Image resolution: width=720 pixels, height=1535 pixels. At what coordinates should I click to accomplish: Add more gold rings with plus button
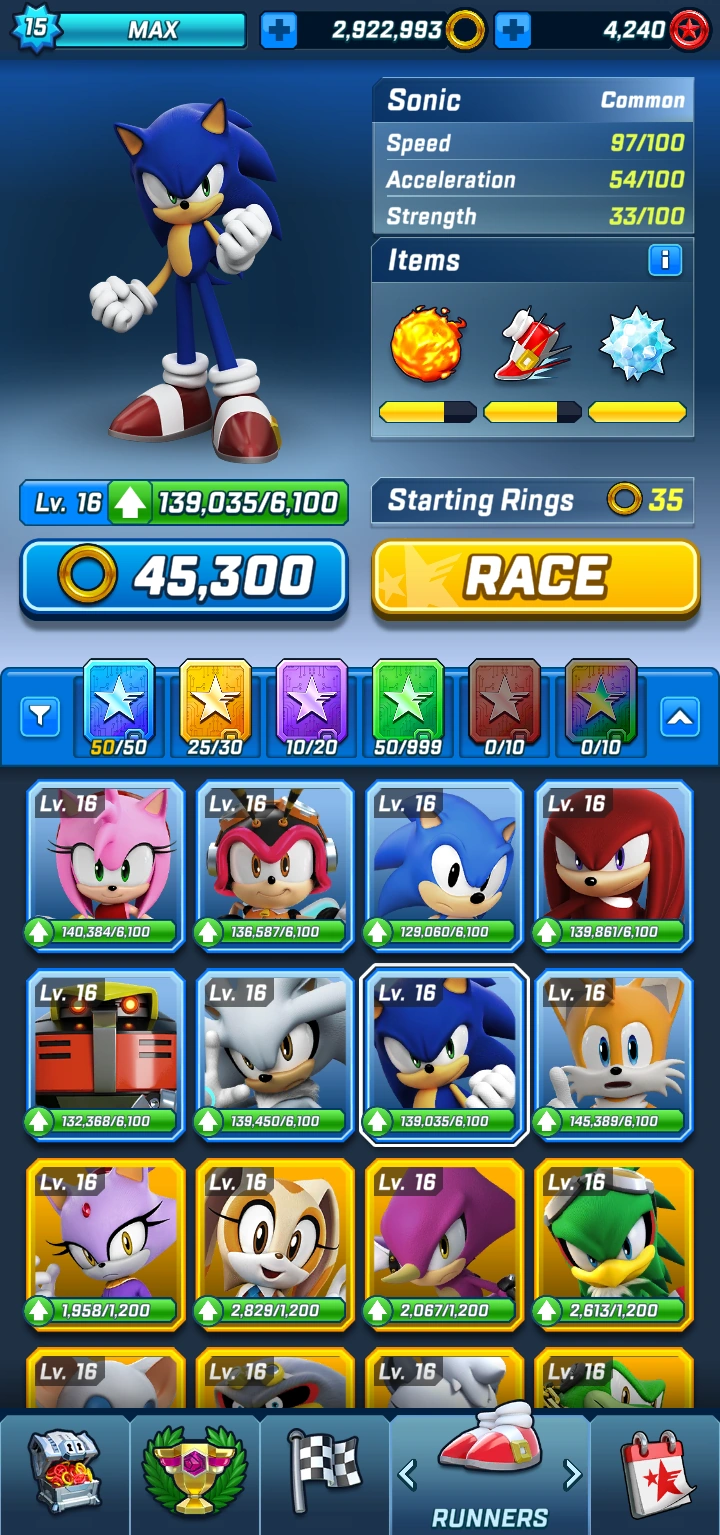[x=278, y=31]
